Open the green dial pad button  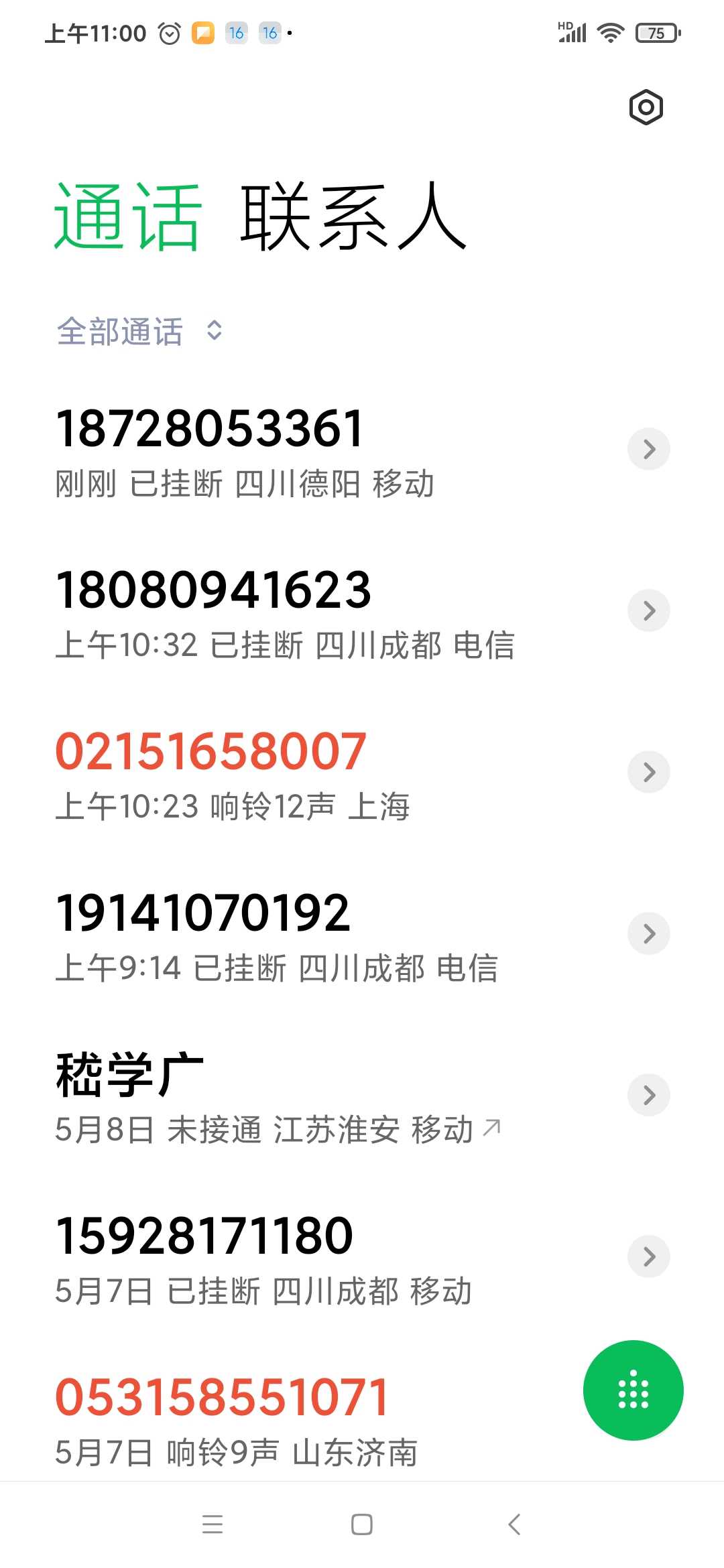633,1390
